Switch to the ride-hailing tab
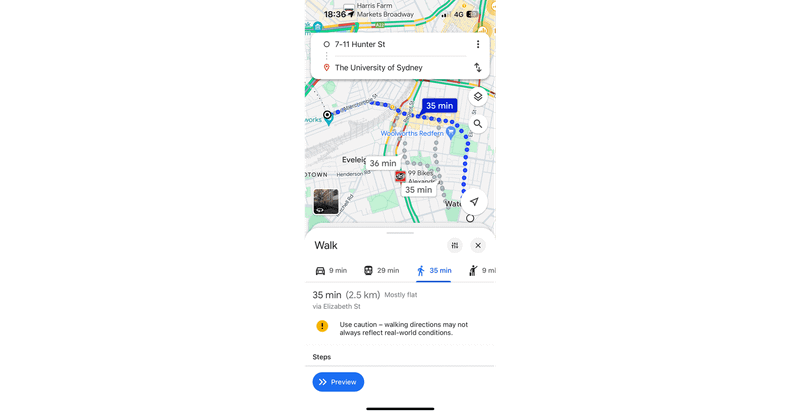The height and width of the screenshot is (414, 800). tap(481, 270)
